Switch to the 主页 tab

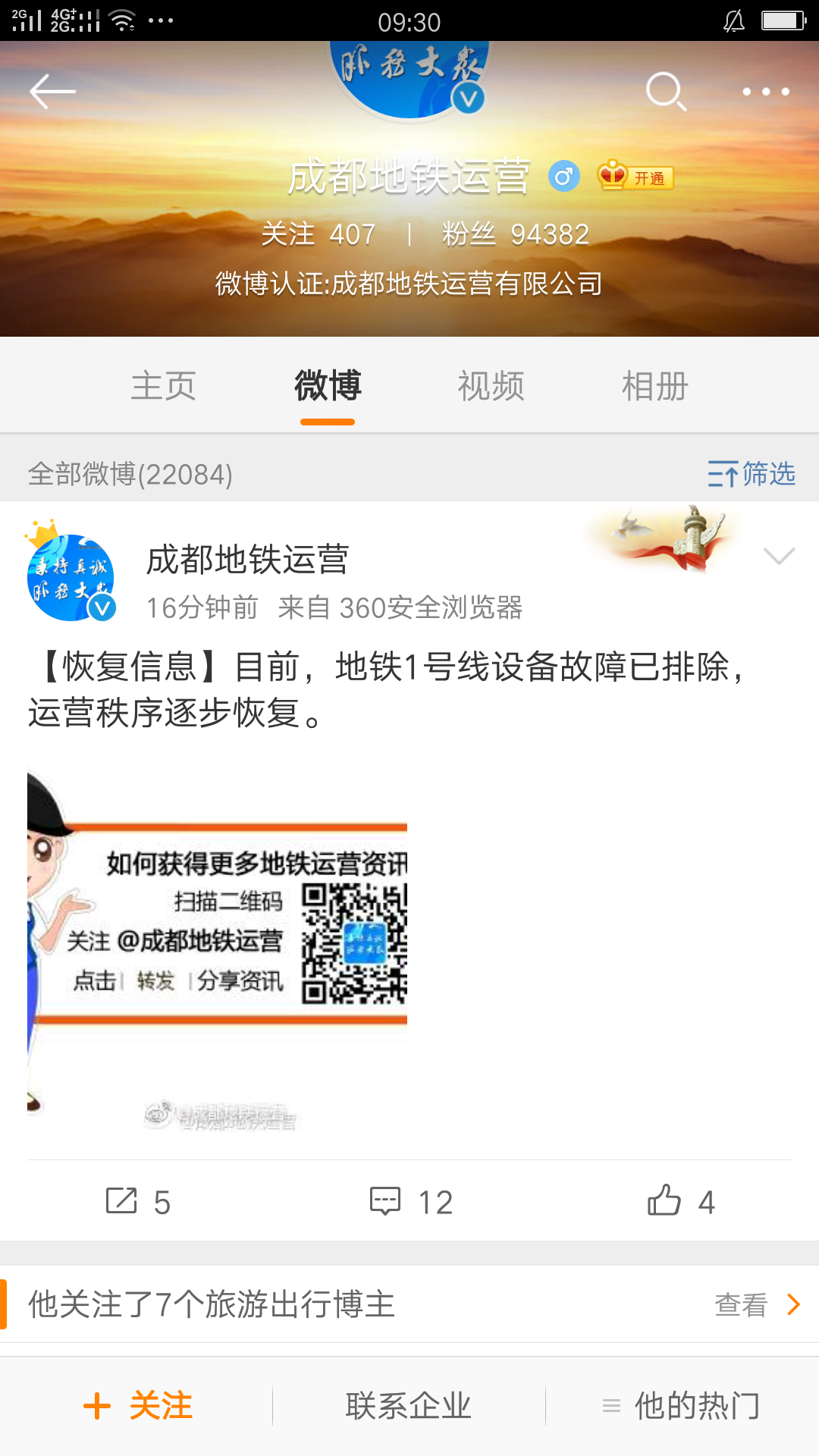tap(163, 386)
